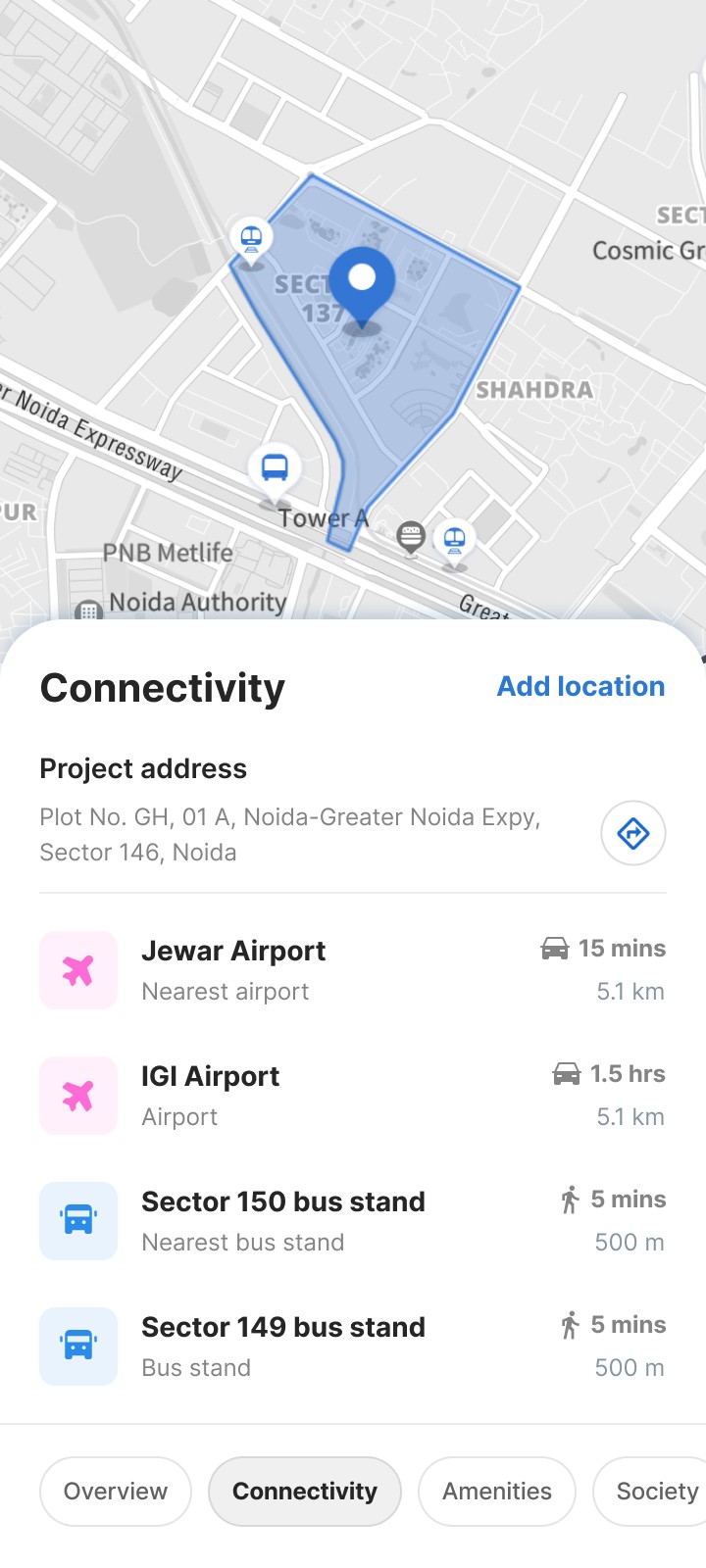Tap the bus stop marker near Tower A

275,467
